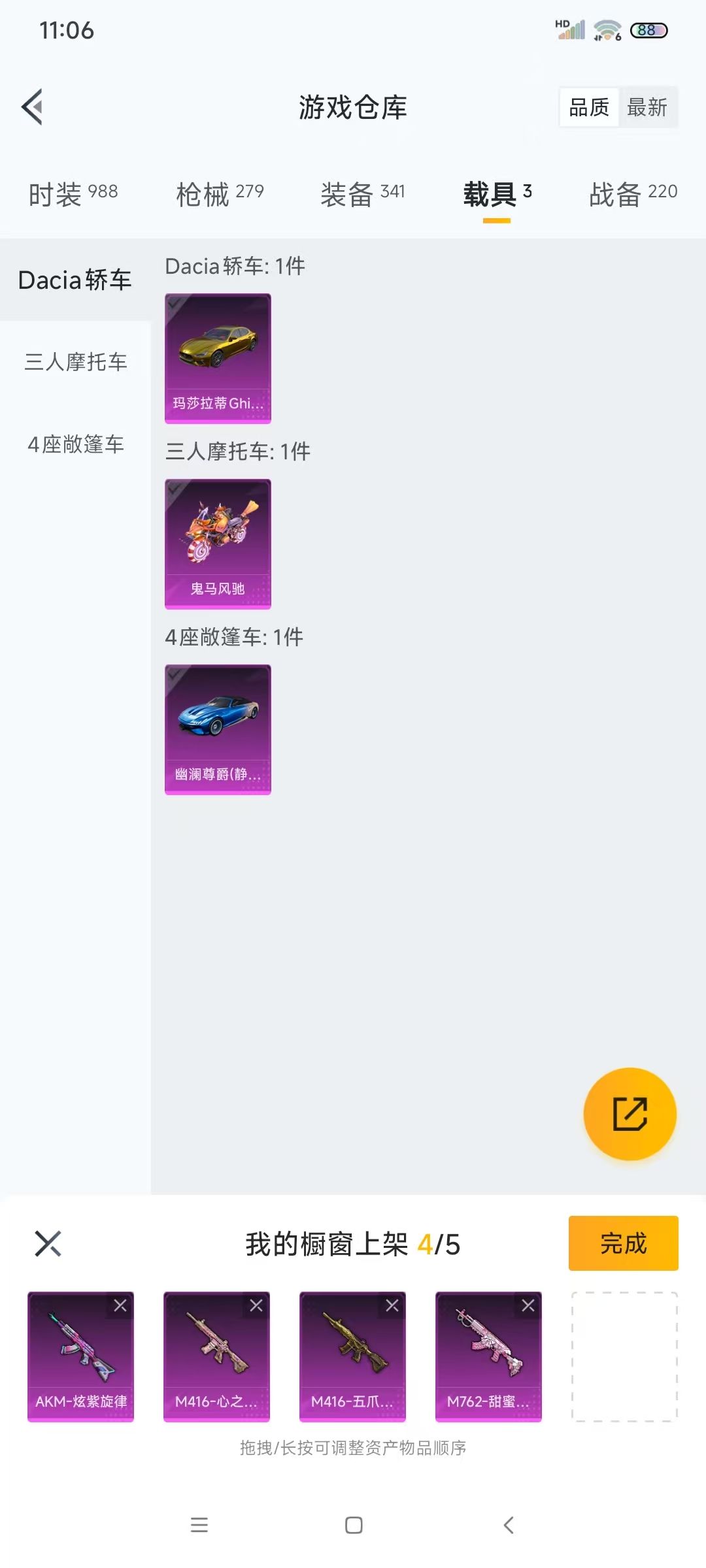
Task: Close the 我的橱窗上架 panel
Action: click(x=48, y=1243)
